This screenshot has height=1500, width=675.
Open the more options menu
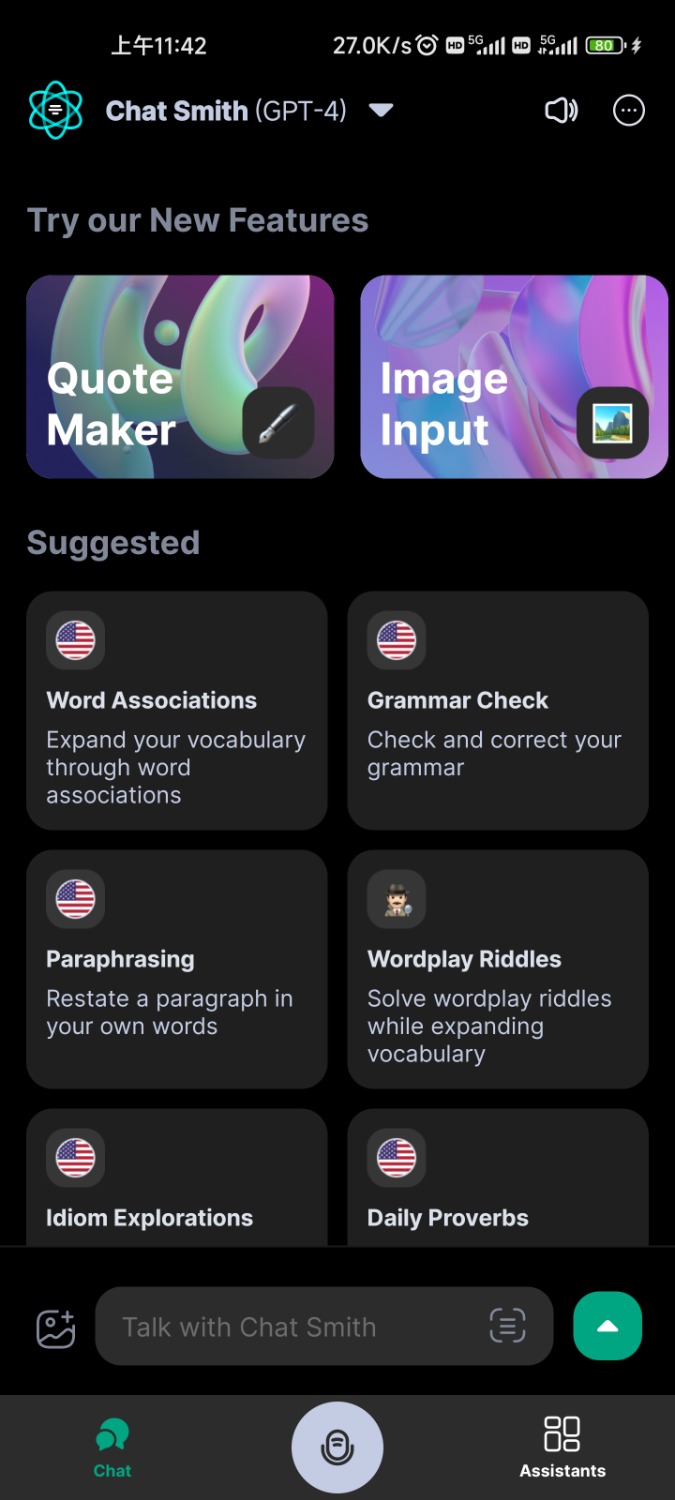pos(629,110)
